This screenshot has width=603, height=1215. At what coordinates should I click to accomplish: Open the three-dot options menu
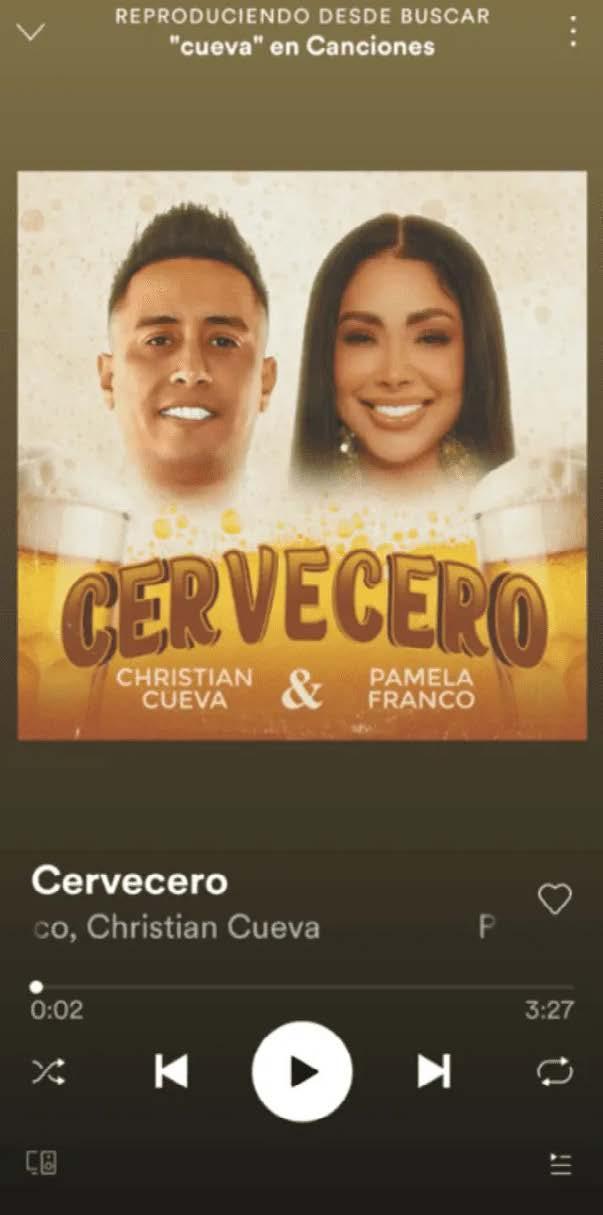point(572,31)
